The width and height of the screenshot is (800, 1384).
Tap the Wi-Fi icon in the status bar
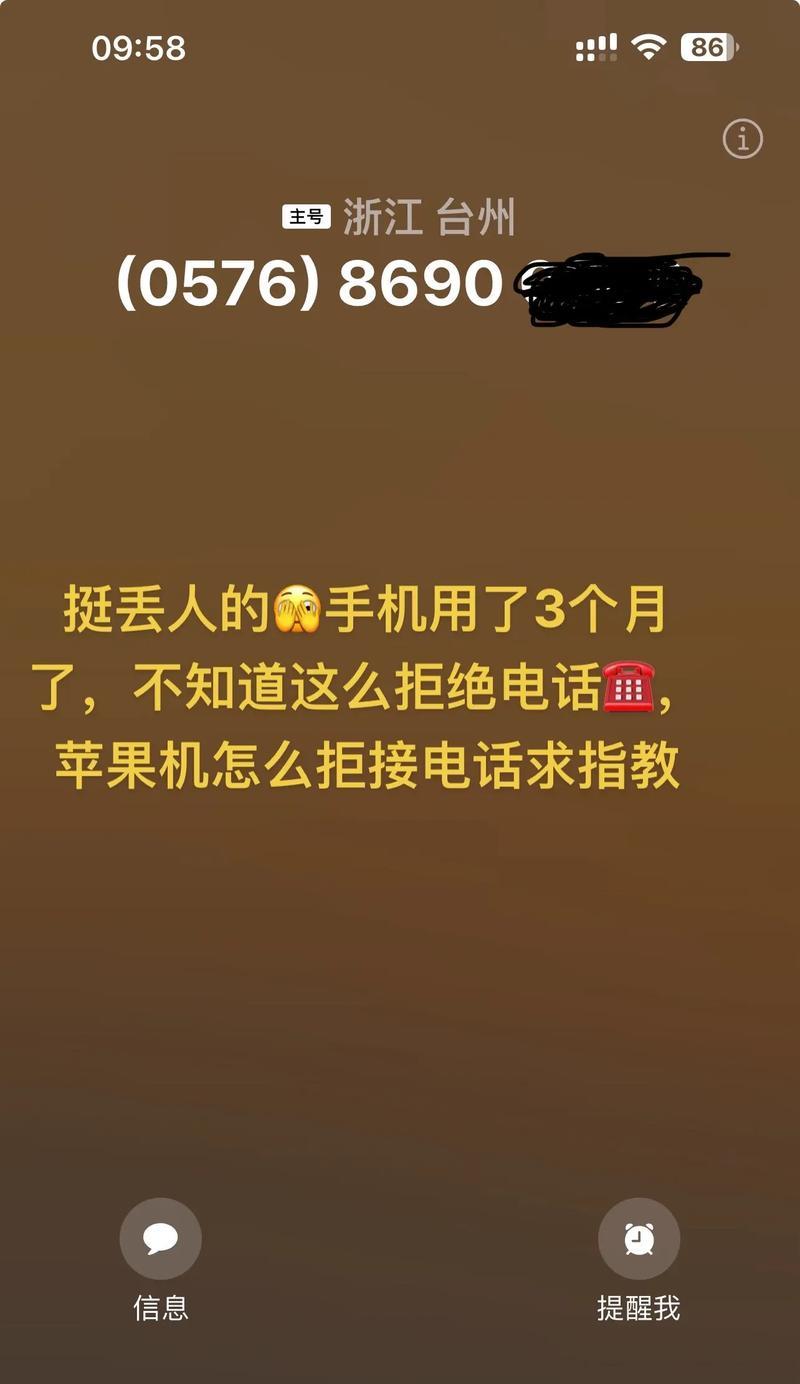[651, 45]
